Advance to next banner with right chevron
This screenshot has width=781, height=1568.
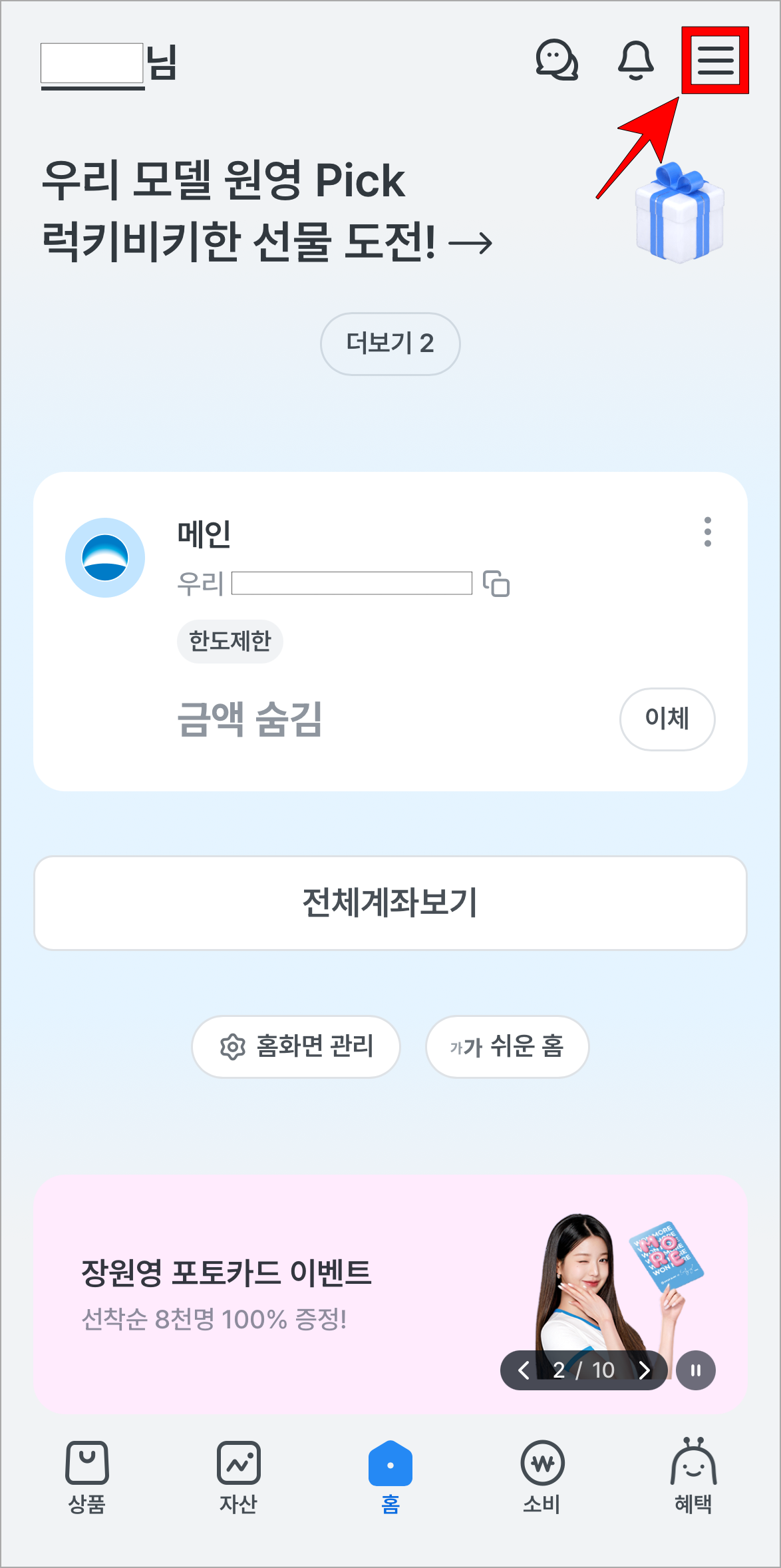[x=644, y=1370]
